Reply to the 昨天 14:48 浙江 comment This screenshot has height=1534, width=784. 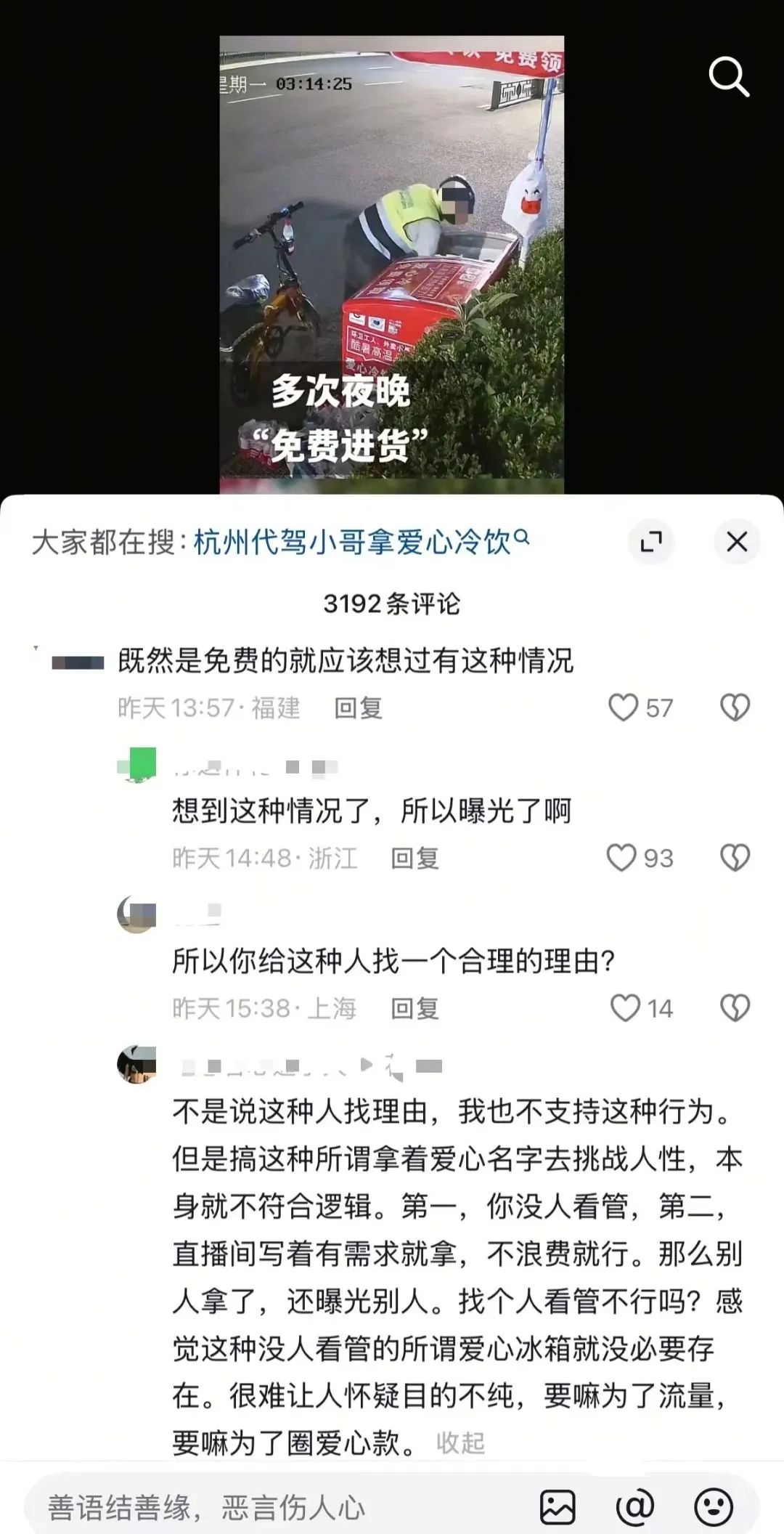point(415,858)
